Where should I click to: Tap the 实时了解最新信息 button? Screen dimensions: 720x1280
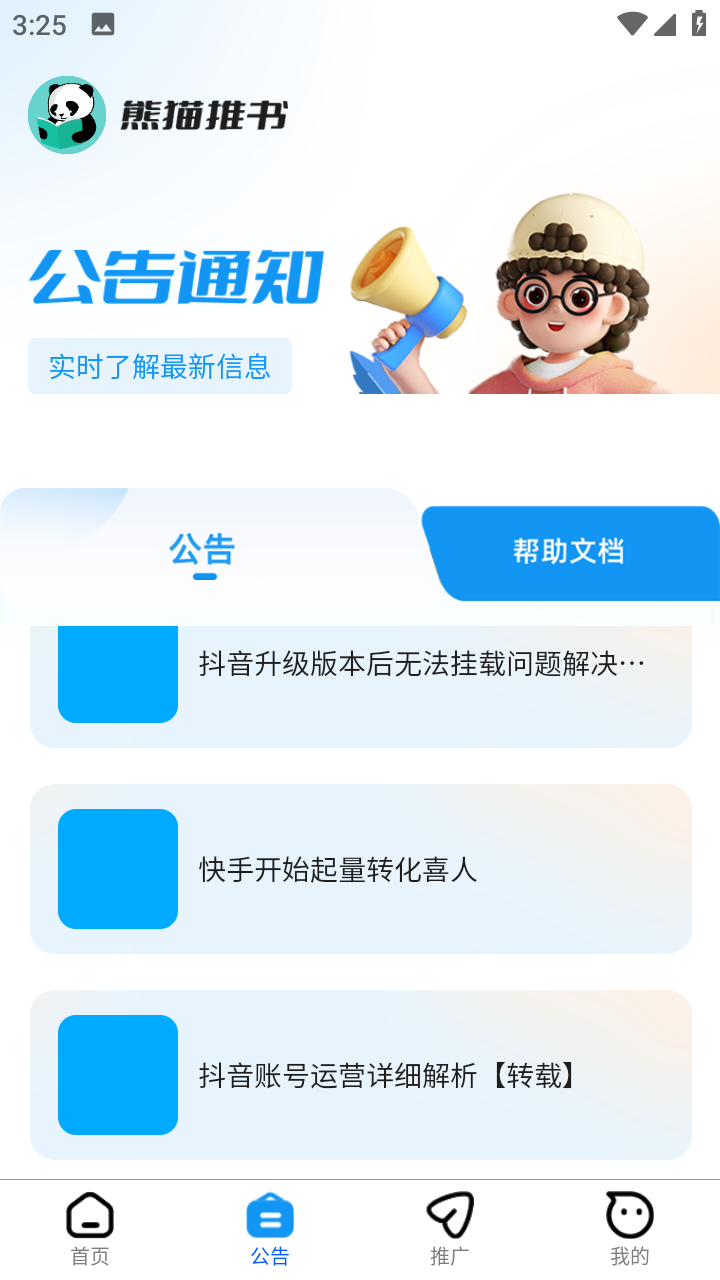160,366
